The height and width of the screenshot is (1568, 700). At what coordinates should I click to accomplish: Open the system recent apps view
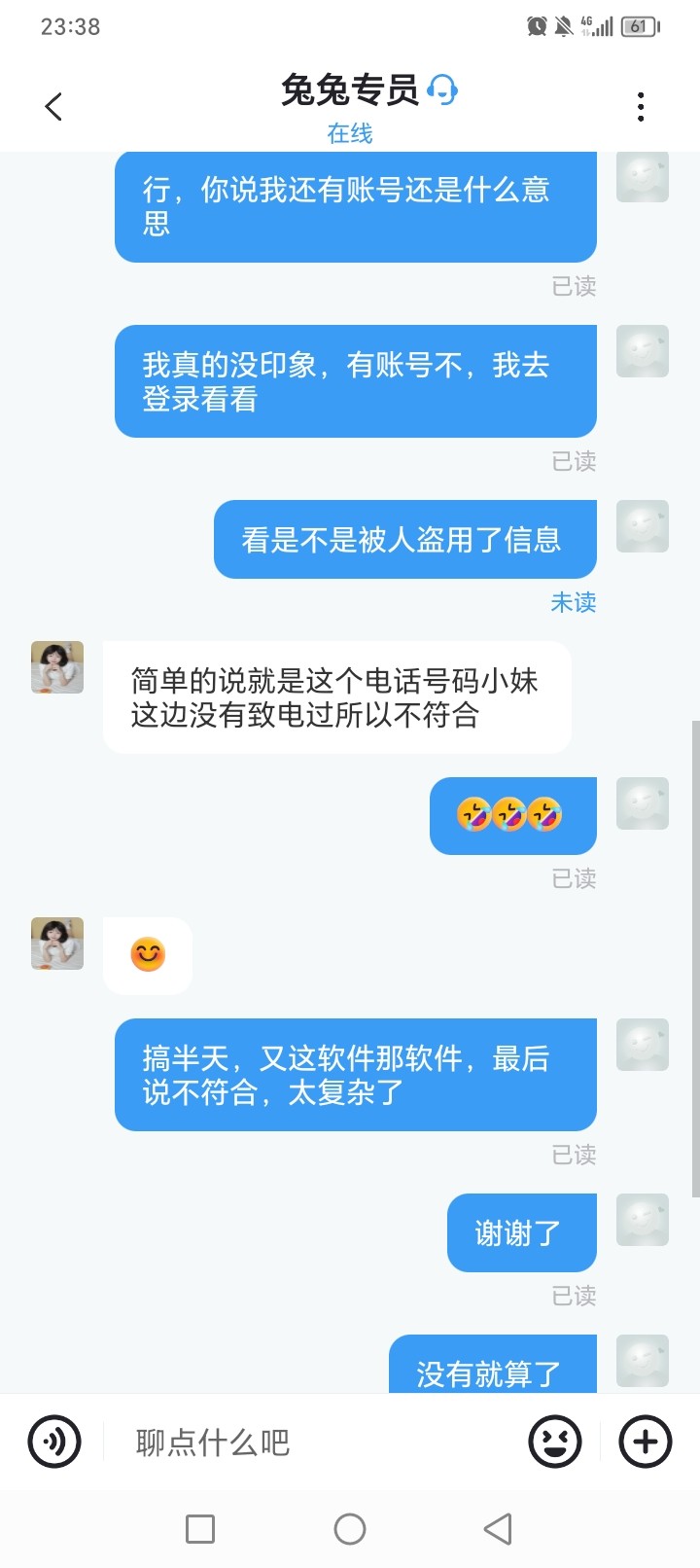200,1529
